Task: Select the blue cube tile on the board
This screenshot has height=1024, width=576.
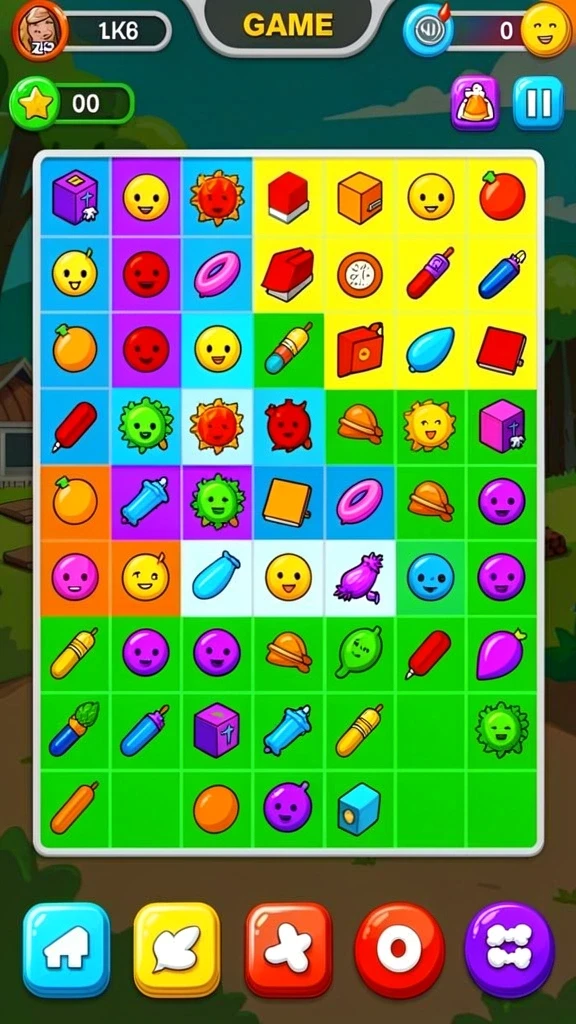Action: click(x=359, y=808)
